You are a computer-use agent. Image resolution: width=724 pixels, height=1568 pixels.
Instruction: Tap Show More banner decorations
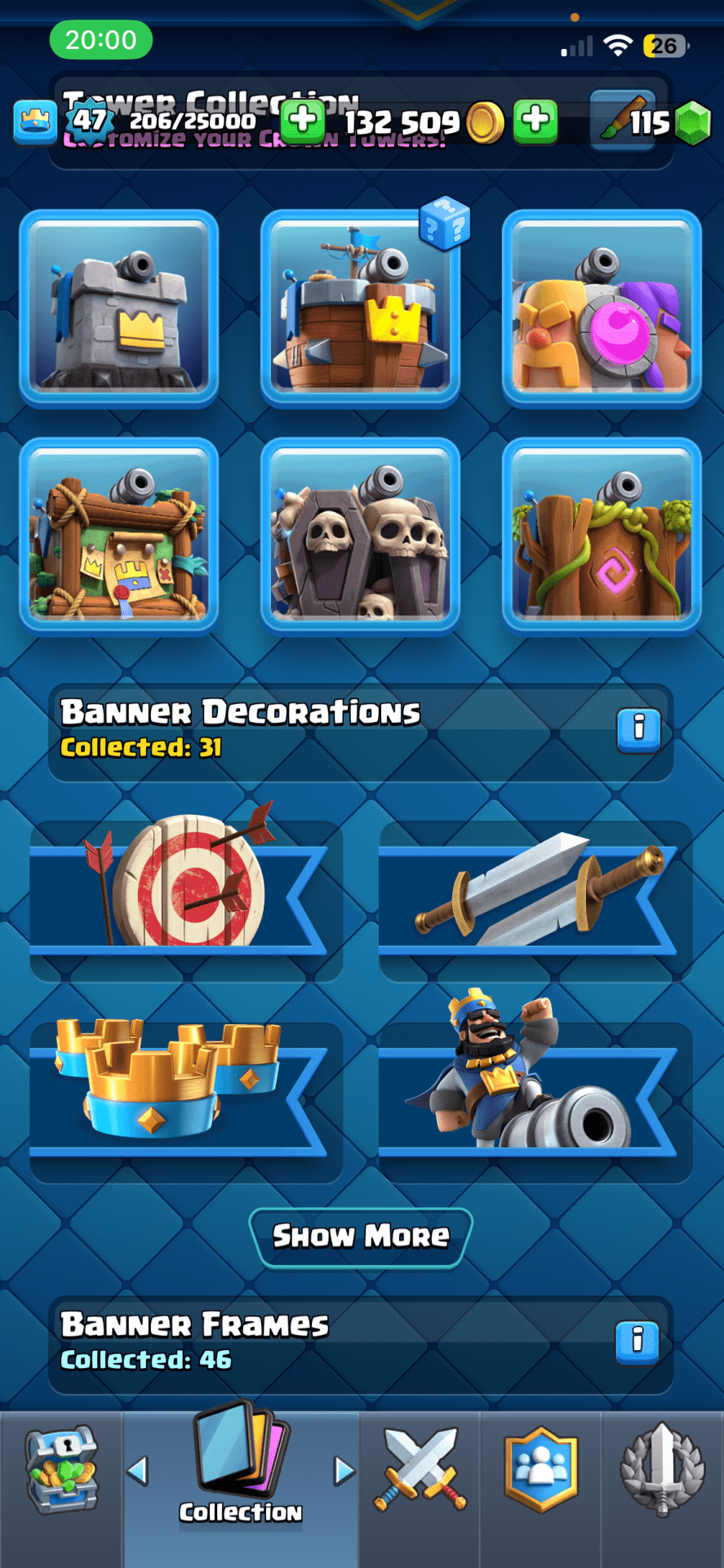click(x=361, y=1236)
